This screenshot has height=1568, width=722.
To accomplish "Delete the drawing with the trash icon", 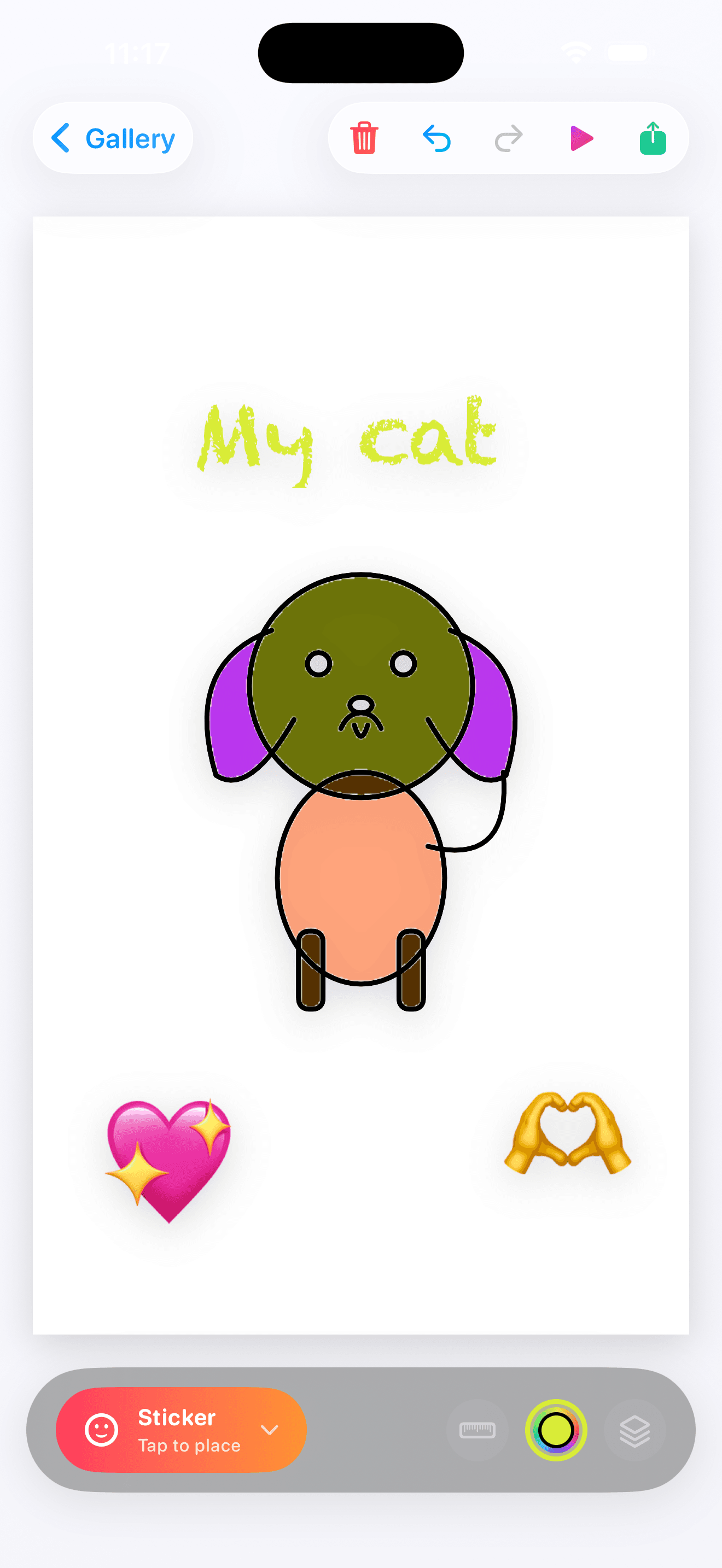I will 364,138.
